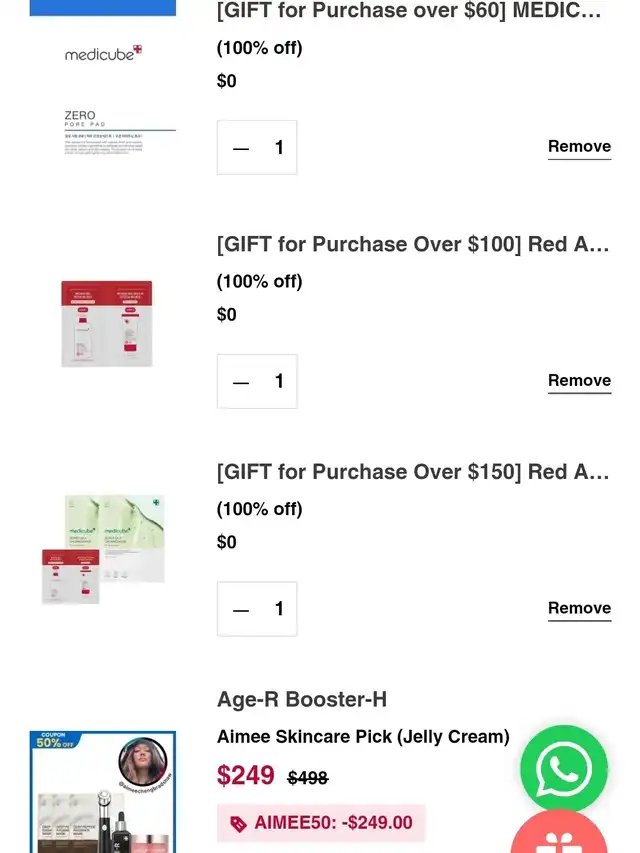The height and width of the screenshot is (853, 640).
Task: Open the Age-R Booster-H product
Action: pyautogui.click(x=302, y=699)
